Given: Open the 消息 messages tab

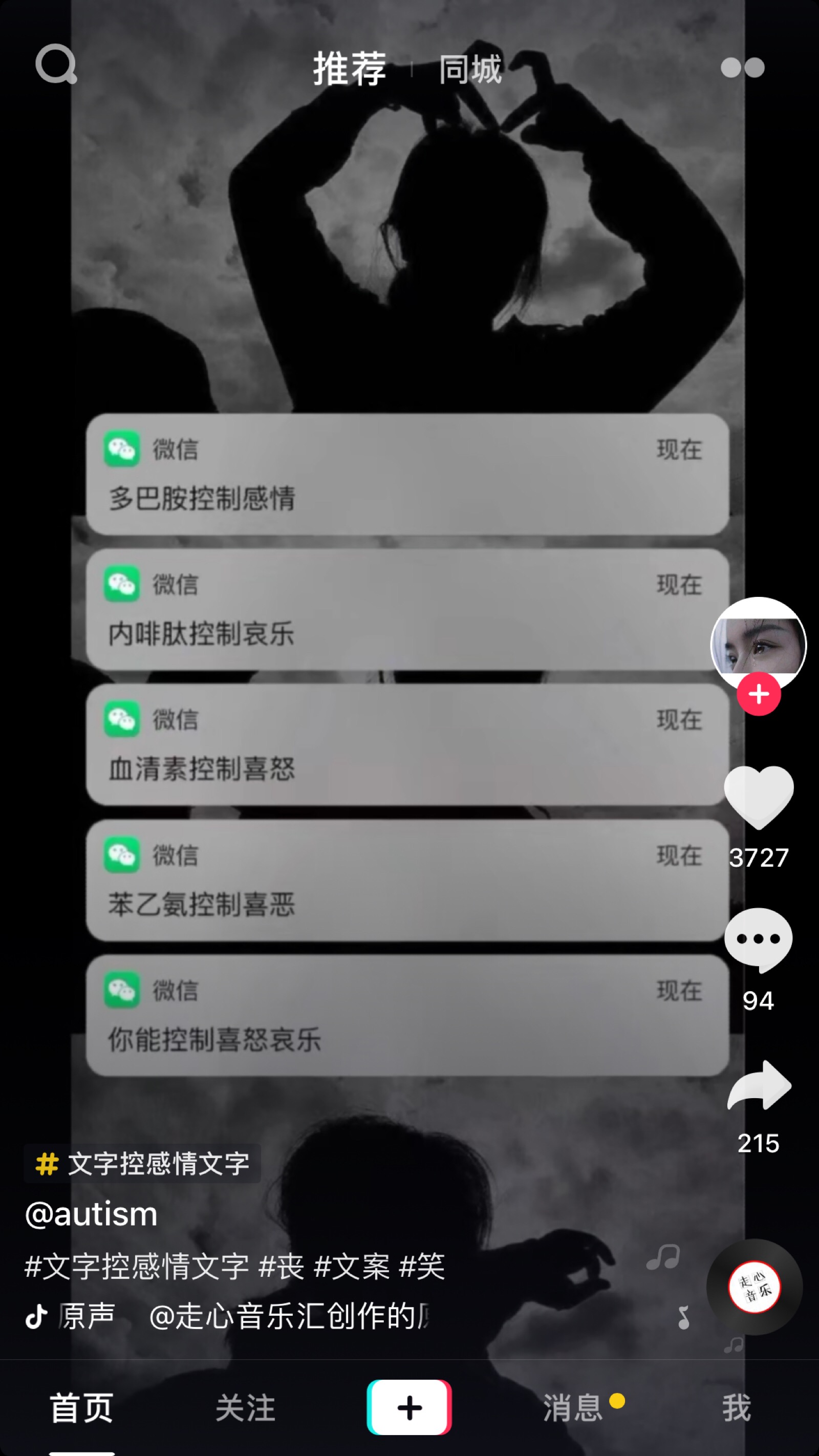Looking at the screenshot, I should pos(573,1407).
